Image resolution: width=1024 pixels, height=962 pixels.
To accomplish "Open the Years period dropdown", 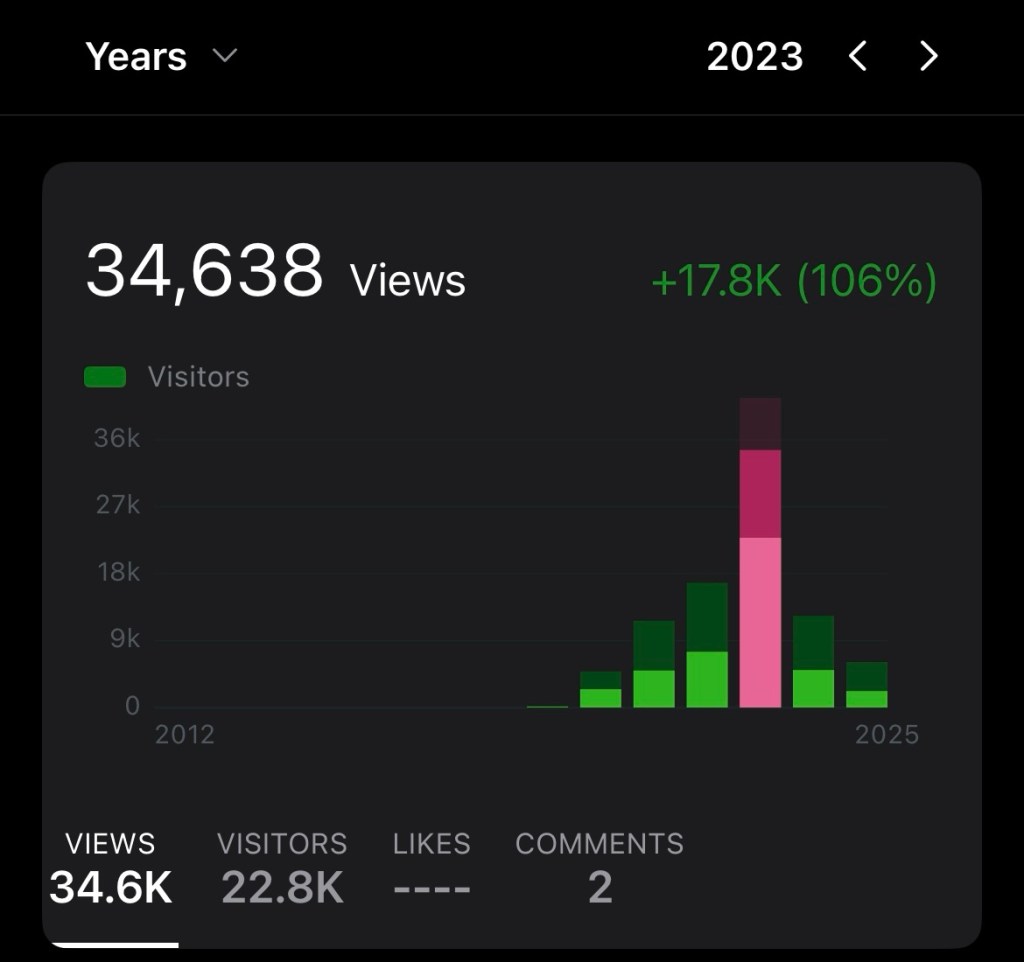I will [161, 57].
